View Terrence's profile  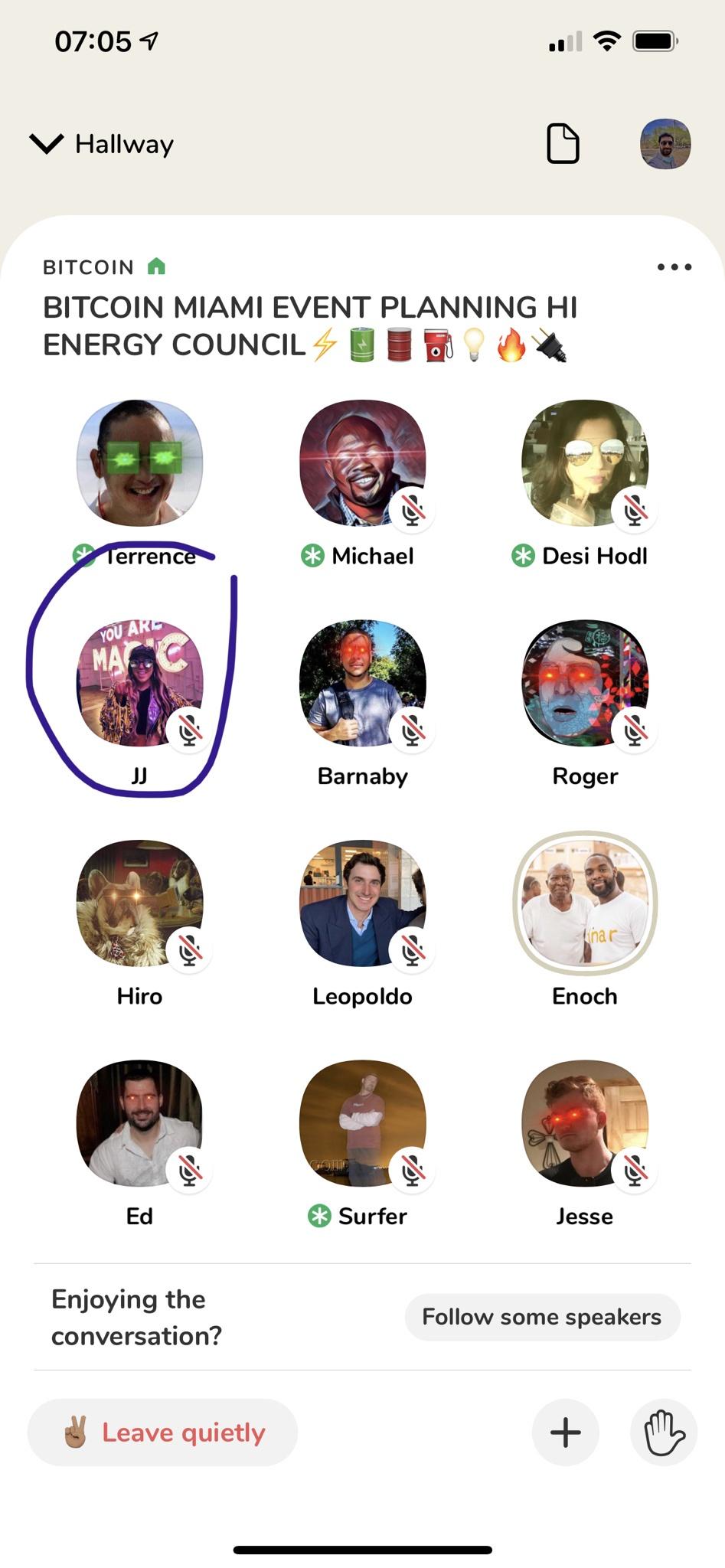tap(139, 463)
